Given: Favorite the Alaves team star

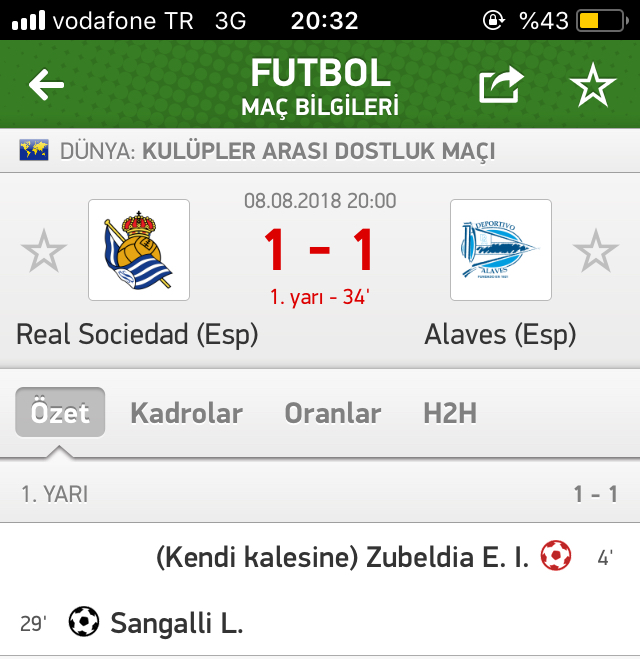Looking at the screenshot, I should point(596,251).
